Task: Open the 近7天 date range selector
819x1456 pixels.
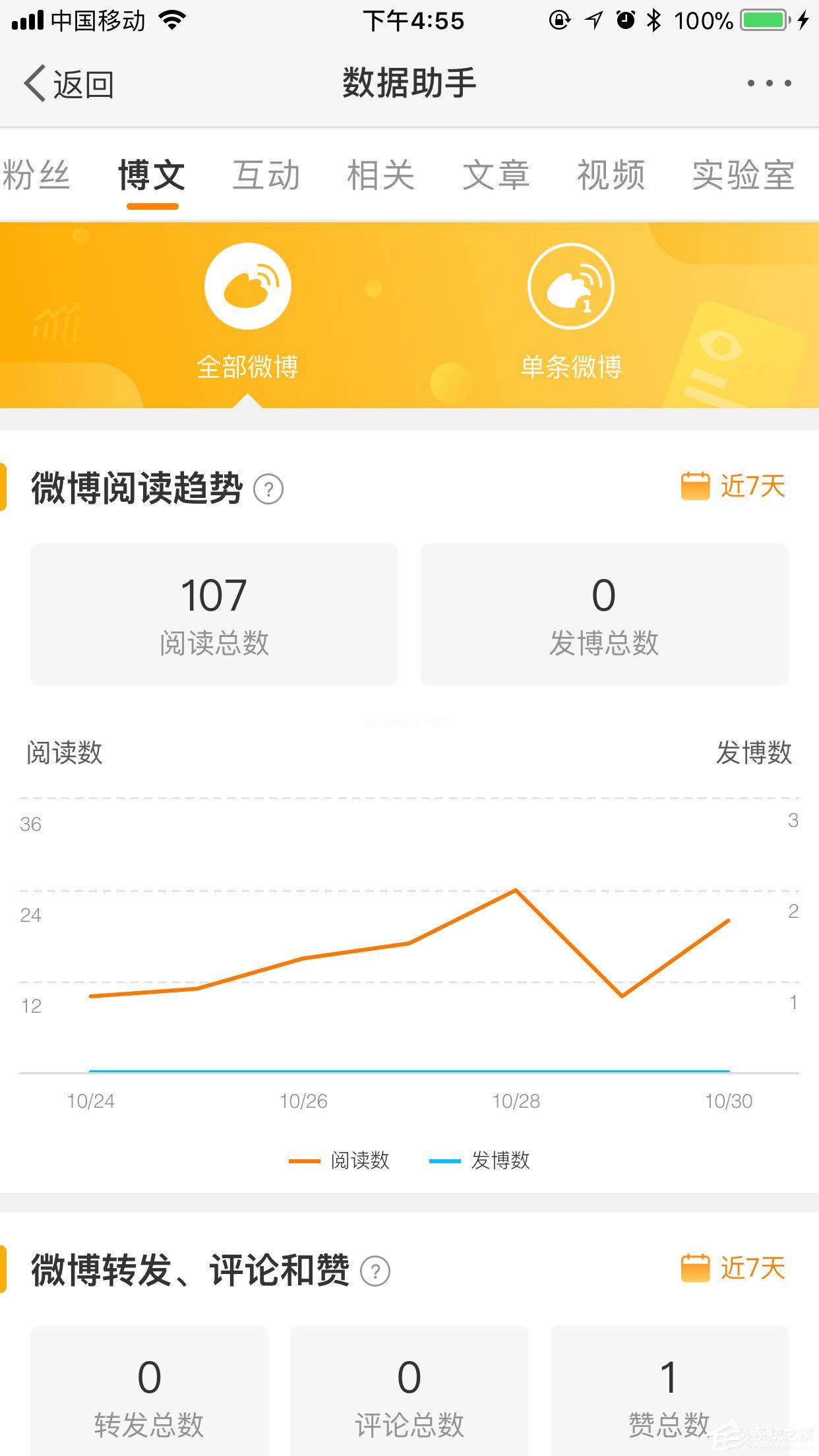Action: point(752,486)
